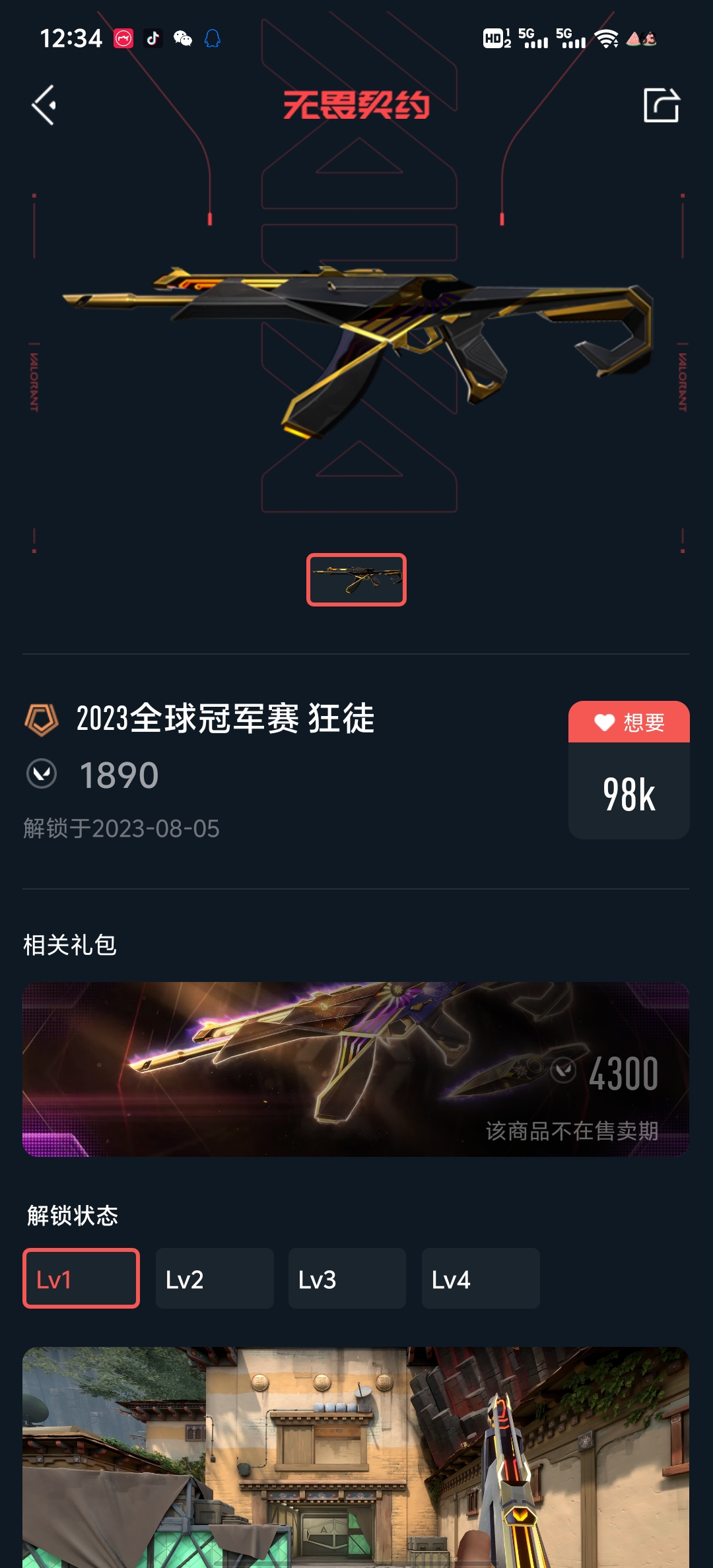Switch to Lv2 unlock level
This screenshot has height=1568, width=713.
click(215, 1278)
